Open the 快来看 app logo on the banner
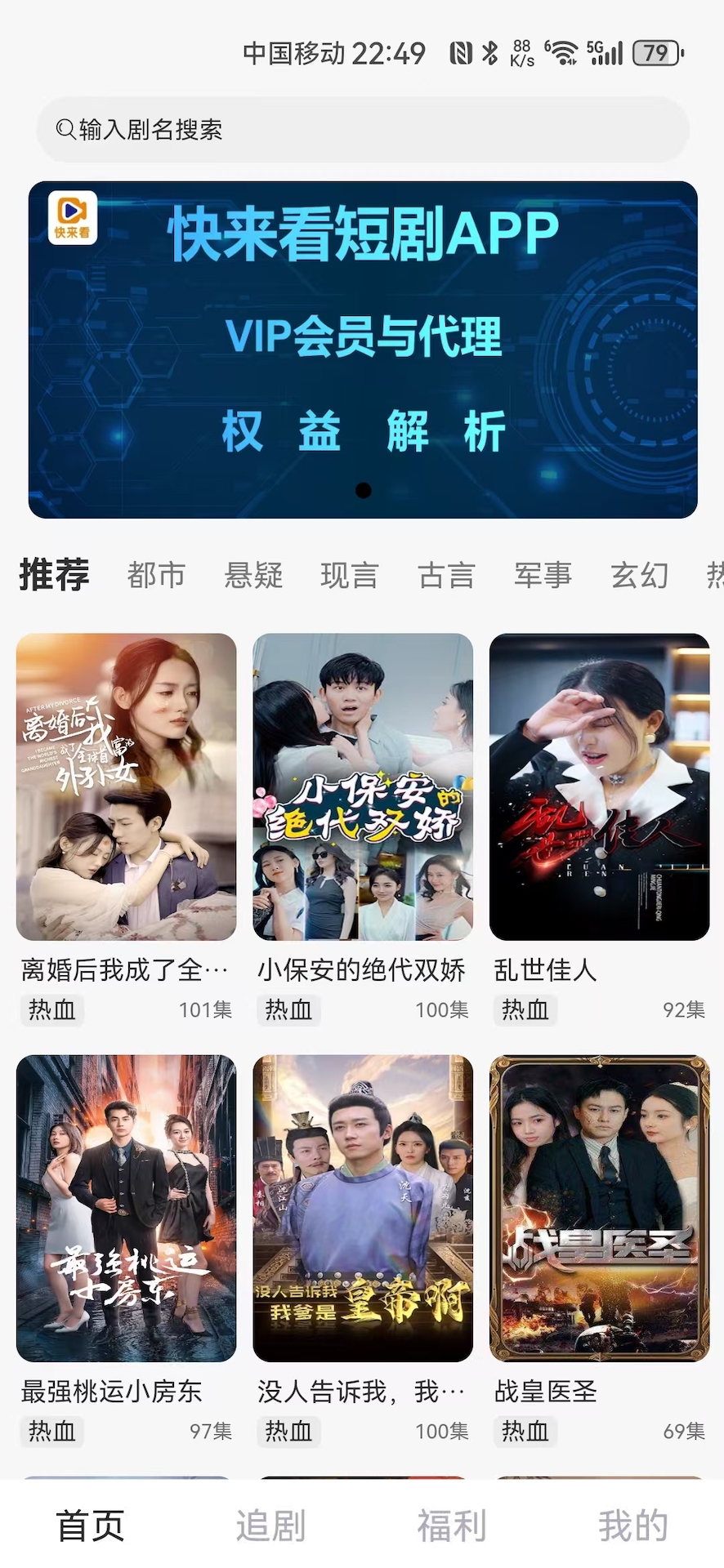This screenshot has width=724, height=1568. (x=72, y=216)
